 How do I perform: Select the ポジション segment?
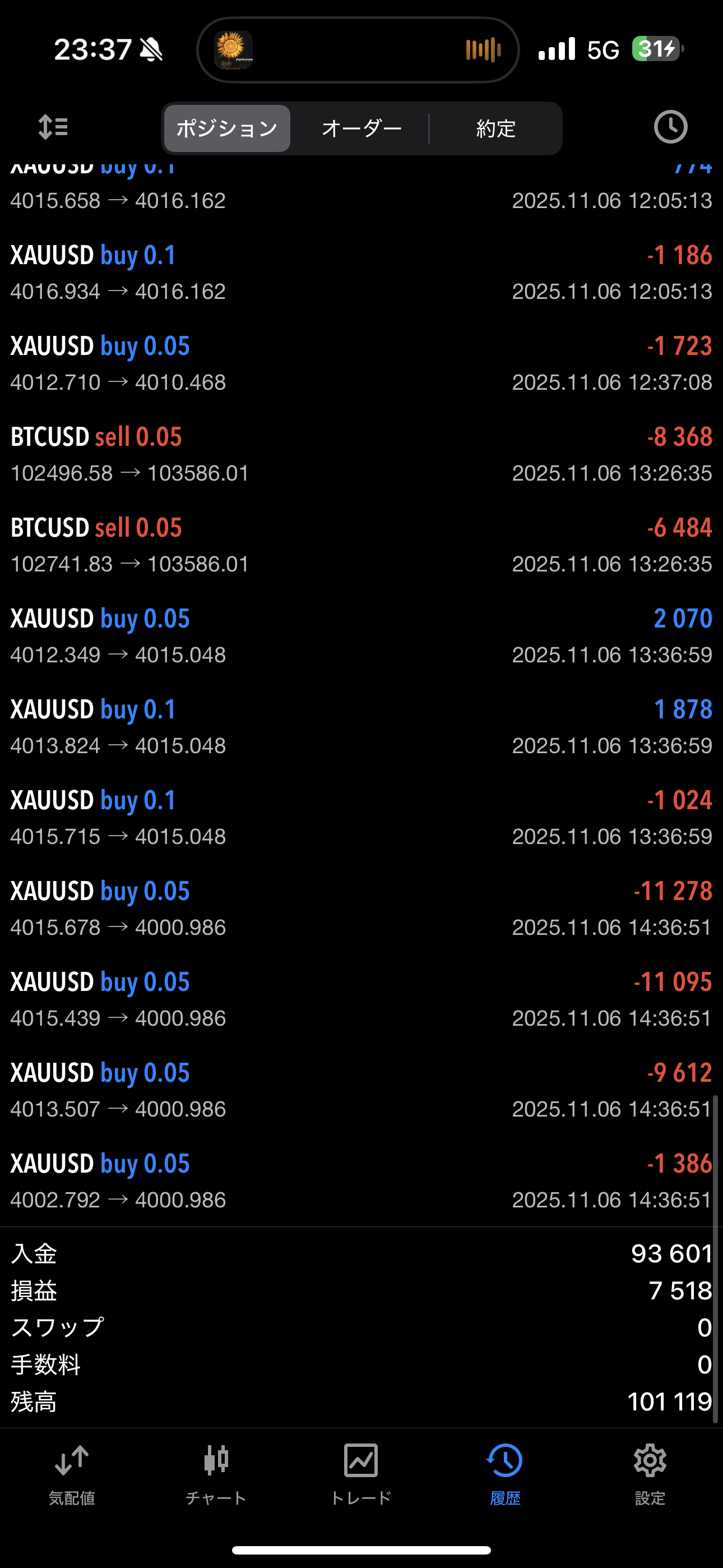227,128
